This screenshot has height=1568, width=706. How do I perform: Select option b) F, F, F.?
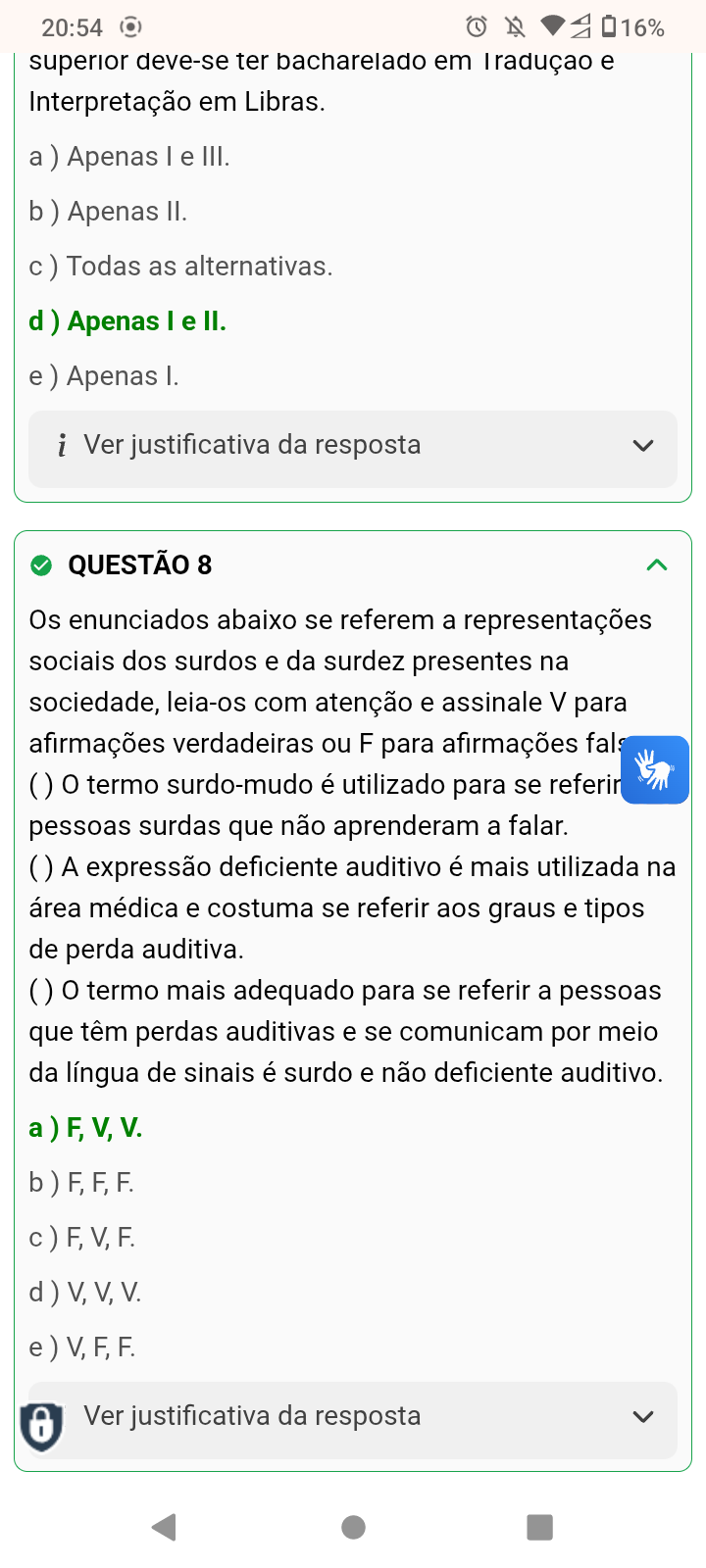click(x=81, y=1183)
